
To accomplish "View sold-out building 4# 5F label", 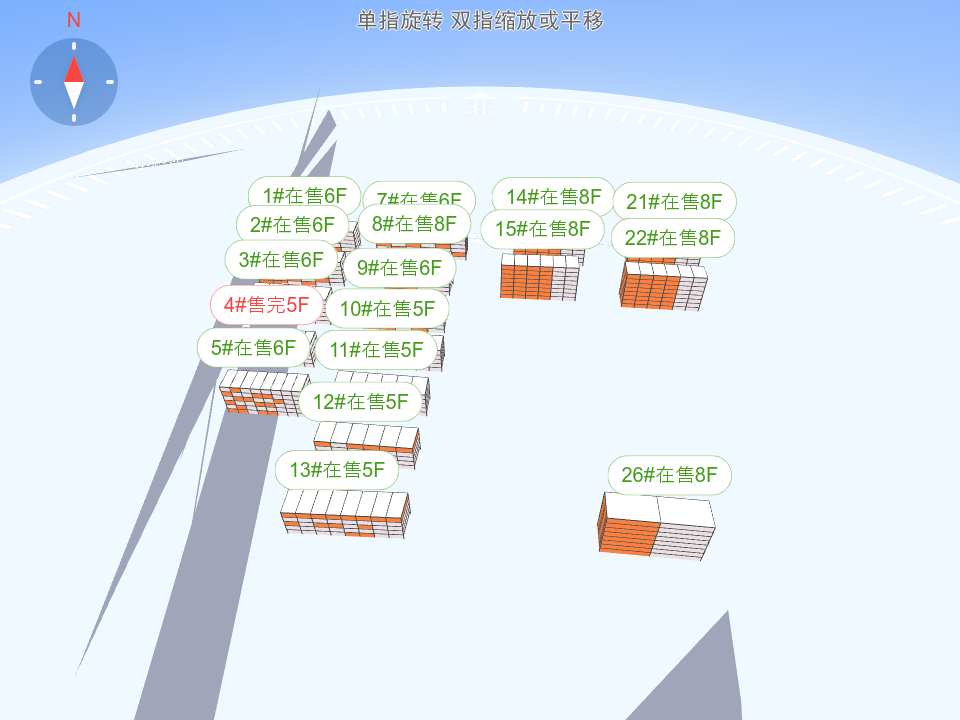I will tap(266, 305).
